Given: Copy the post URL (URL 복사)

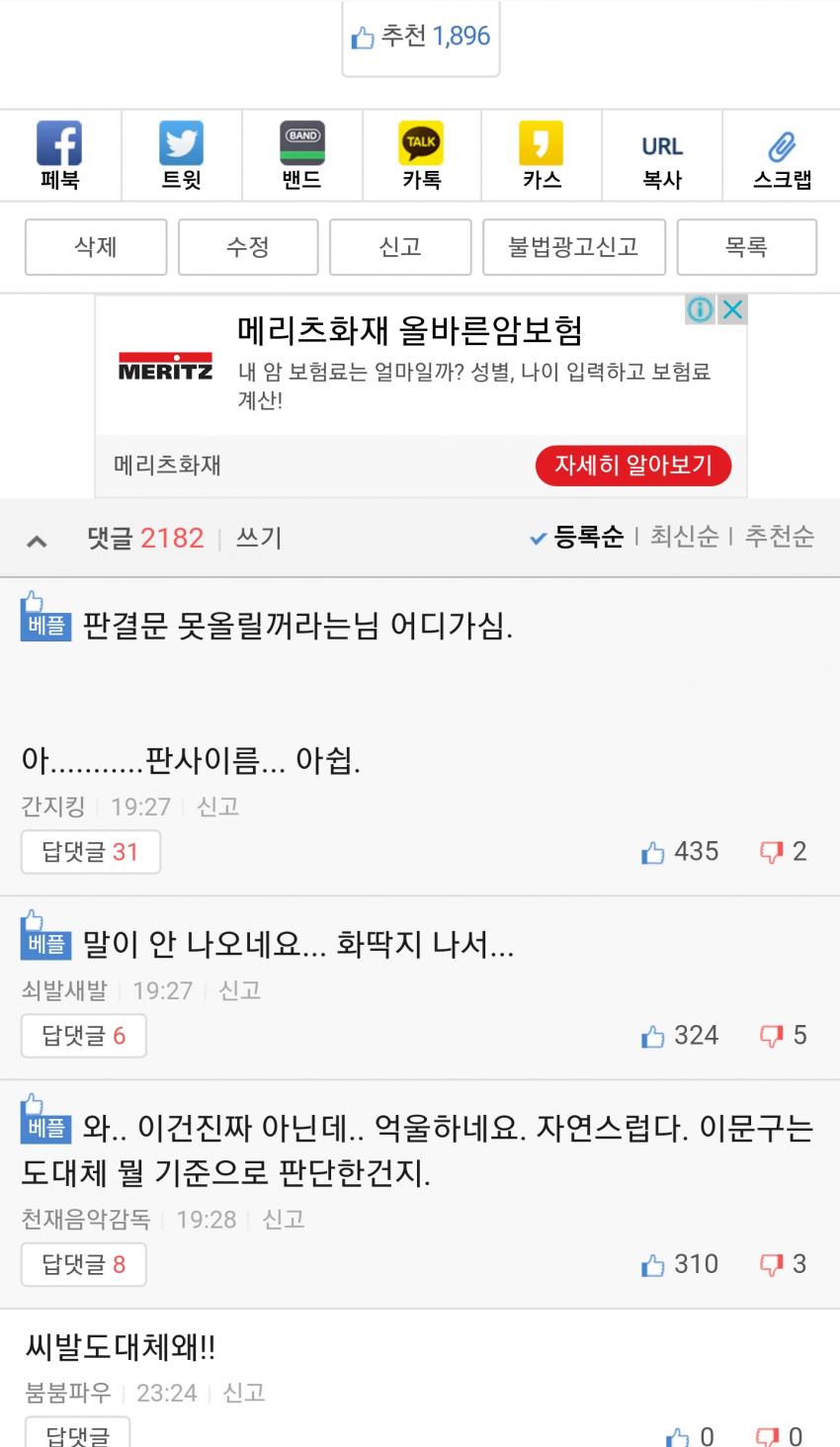Looking at the screenshot, I should (x=661, y=160).
